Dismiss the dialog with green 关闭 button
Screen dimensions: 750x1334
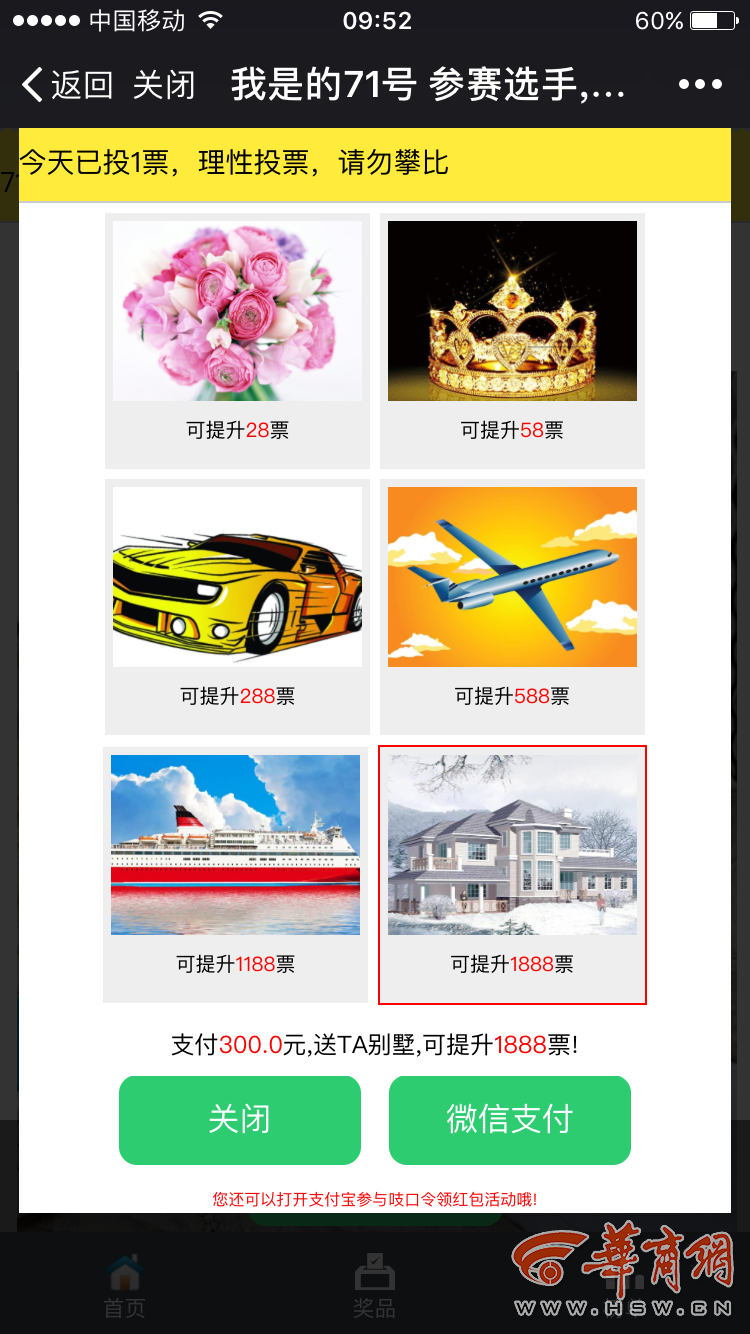[x=239, y=1120]
